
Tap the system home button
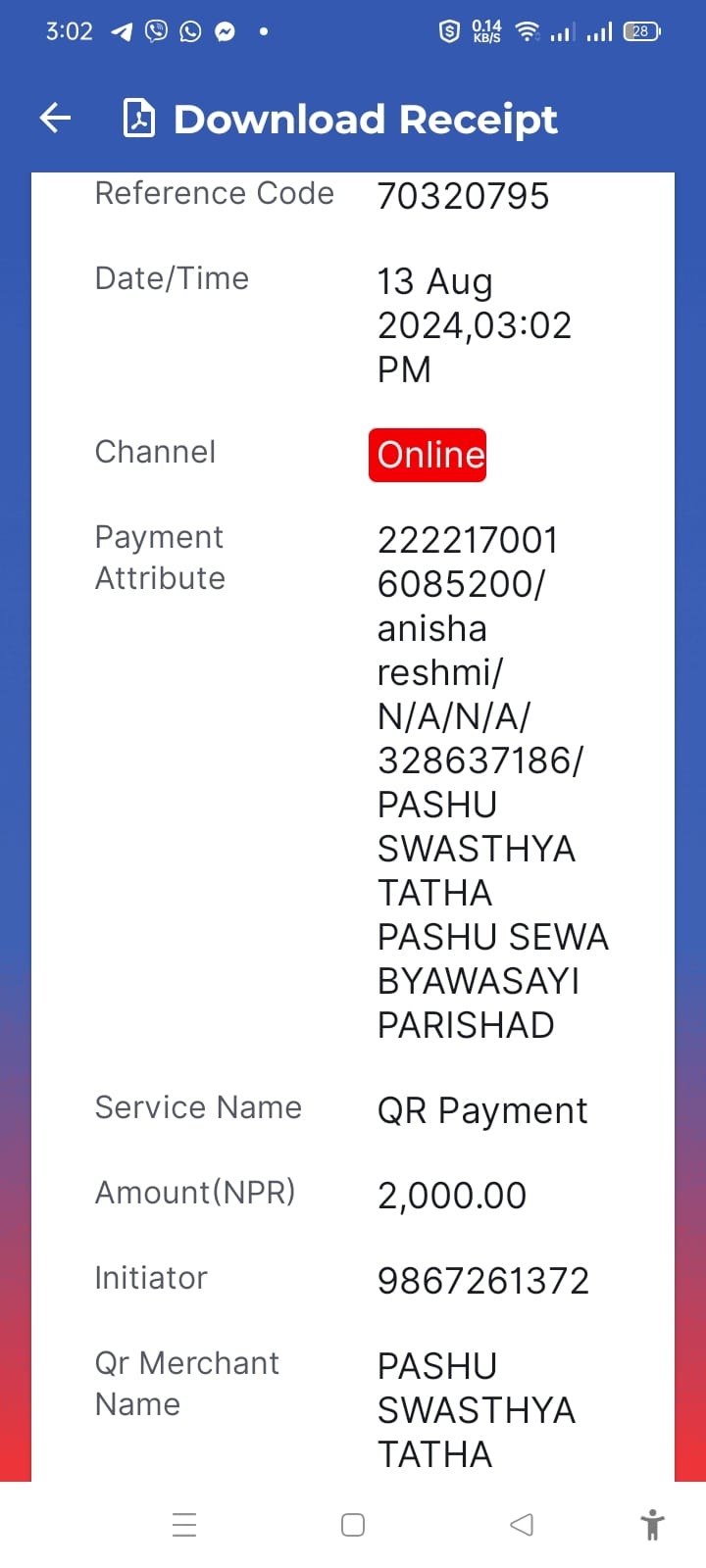coord(353,1525)
